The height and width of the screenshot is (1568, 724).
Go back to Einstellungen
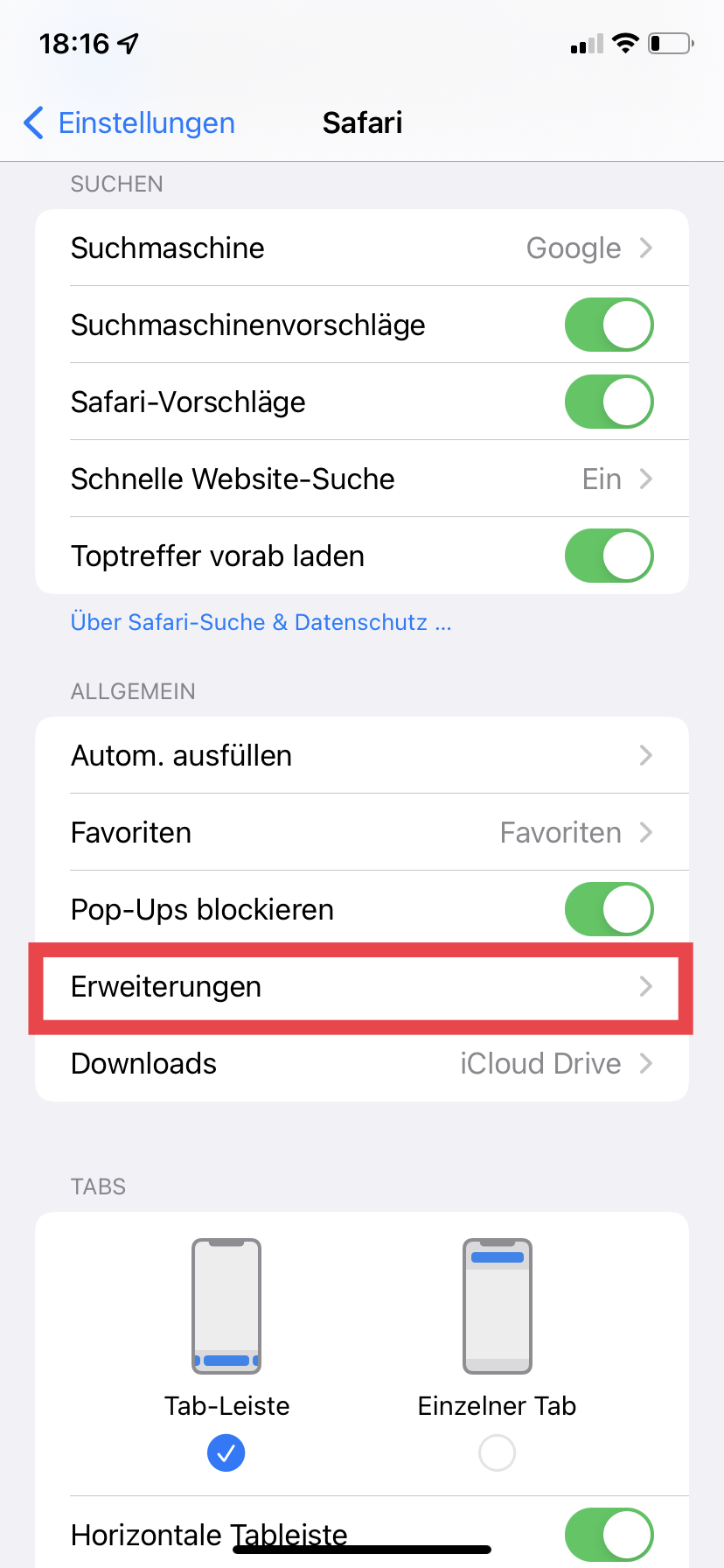(x=129, y=123)
